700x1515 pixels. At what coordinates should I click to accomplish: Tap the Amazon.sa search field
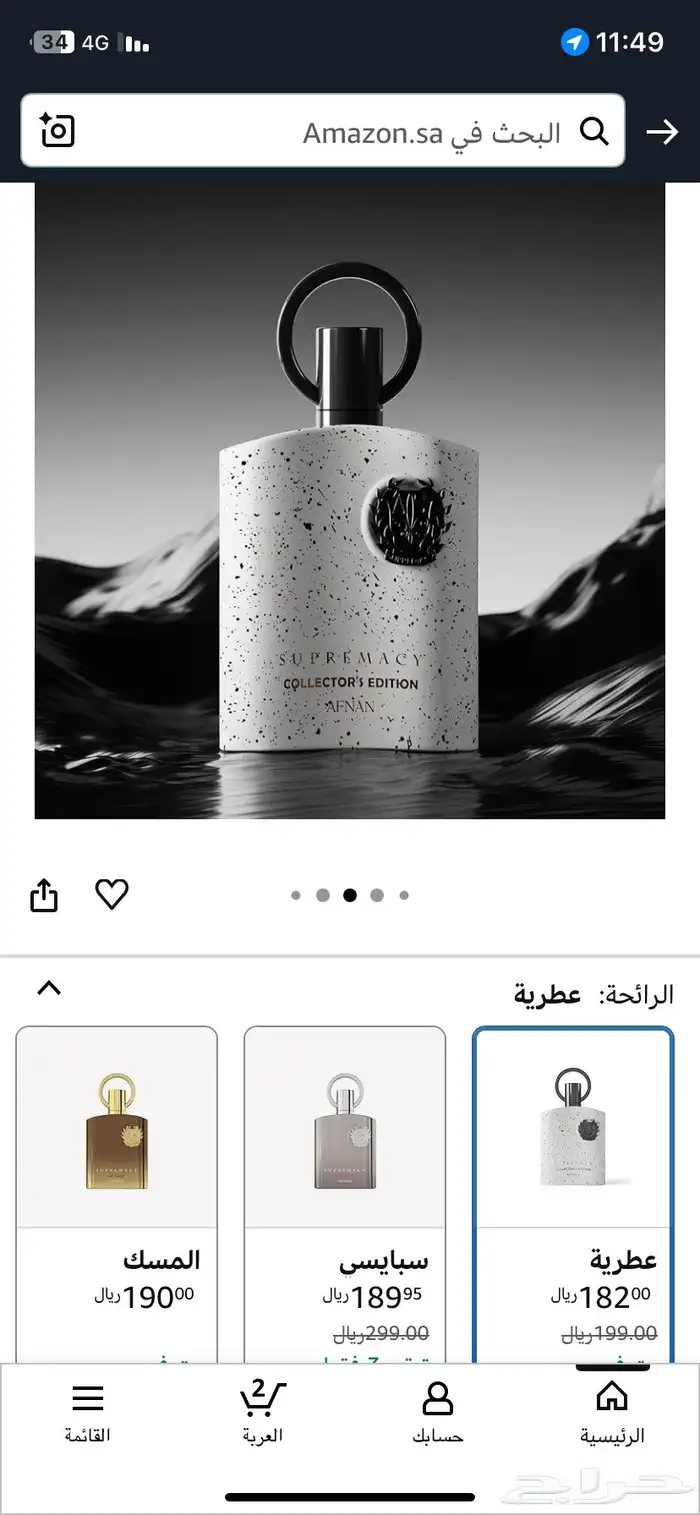tap(400, 131)
